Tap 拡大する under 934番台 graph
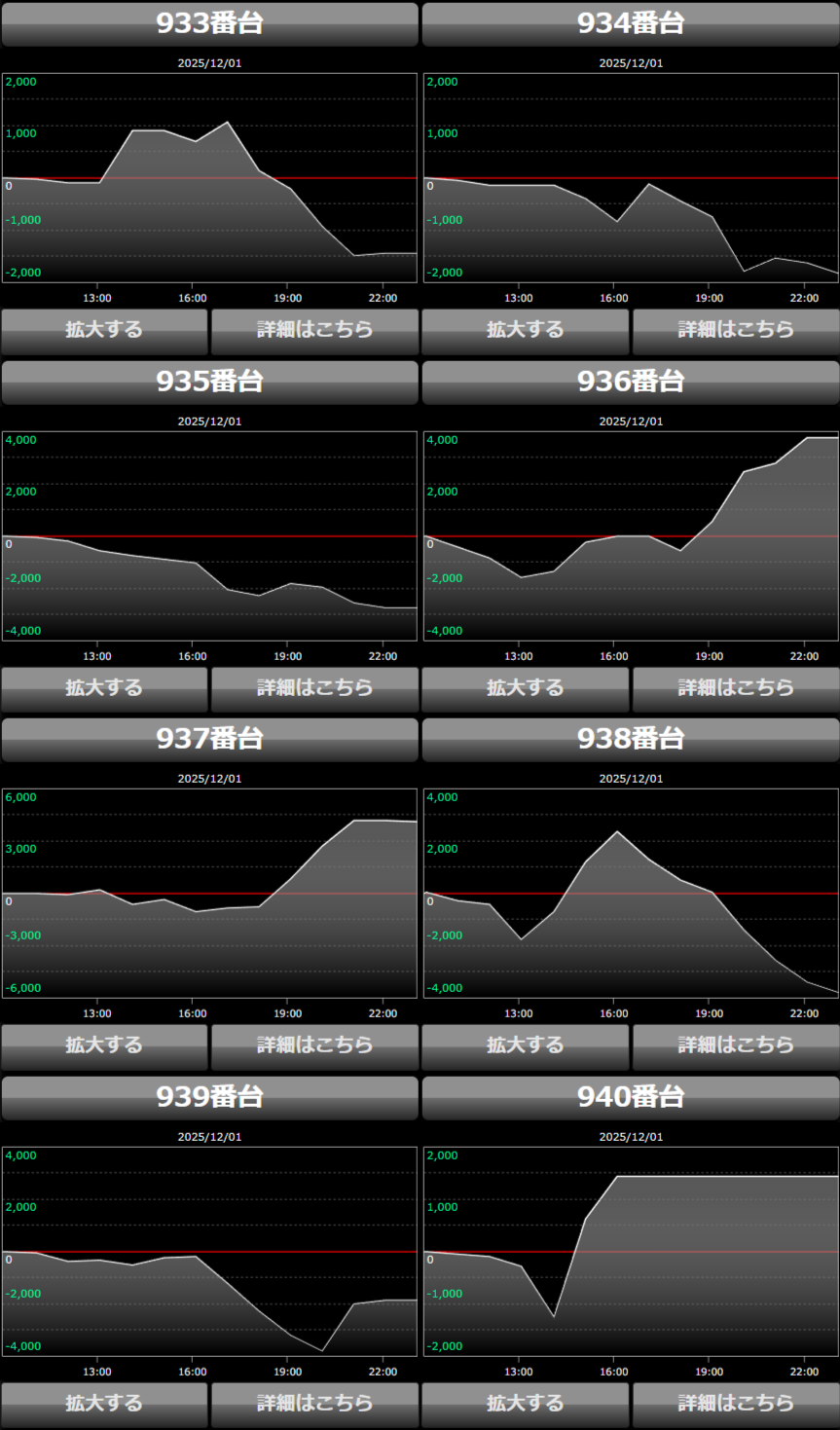Image resolution: width=840 pixels, height=1430 pixels. [526, 331]
